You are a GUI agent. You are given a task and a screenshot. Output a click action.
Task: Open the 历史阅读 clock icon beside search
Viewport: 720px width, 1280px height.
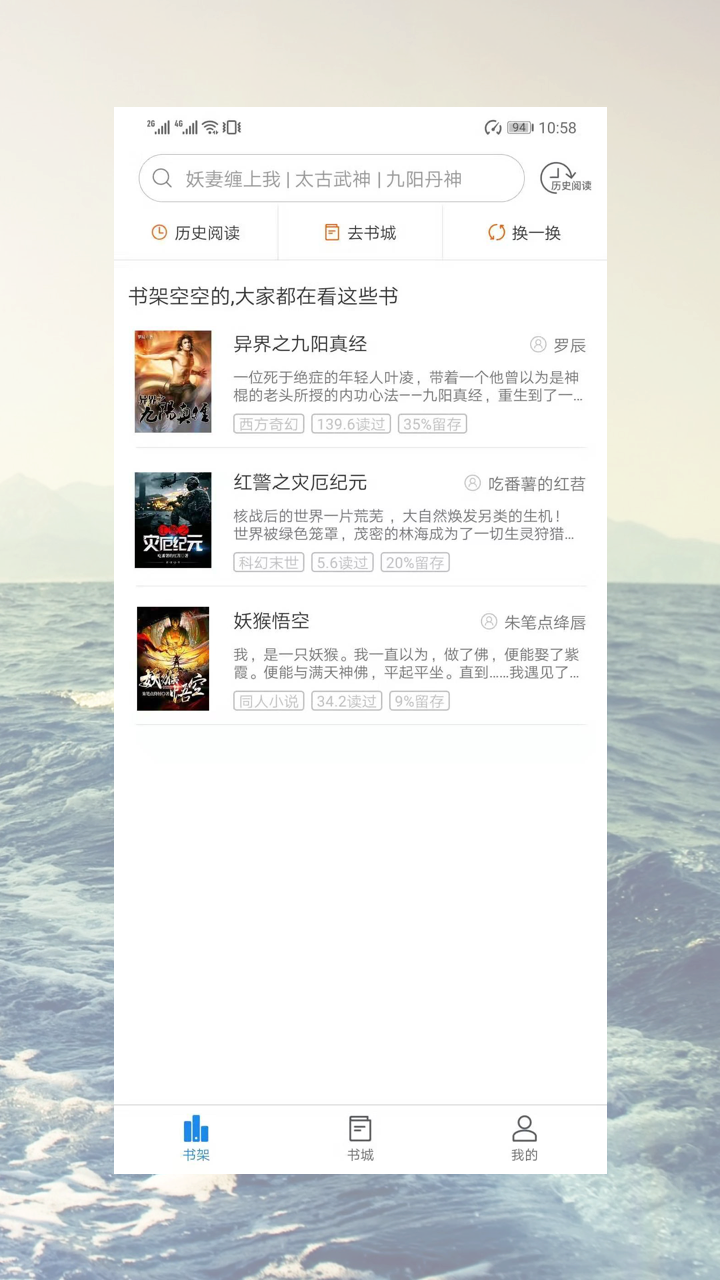click(565, 179)
